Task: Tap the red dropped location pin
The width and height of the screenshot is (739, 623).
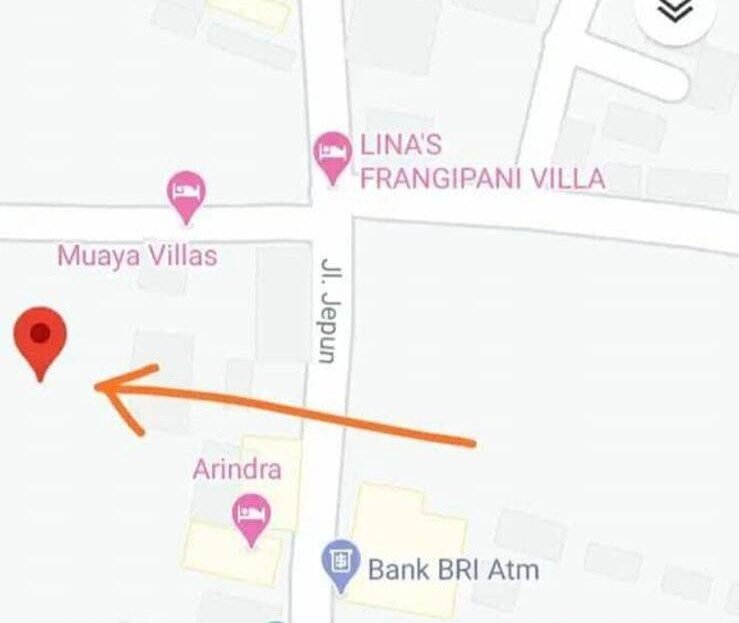Action: [x=40, y=340]
